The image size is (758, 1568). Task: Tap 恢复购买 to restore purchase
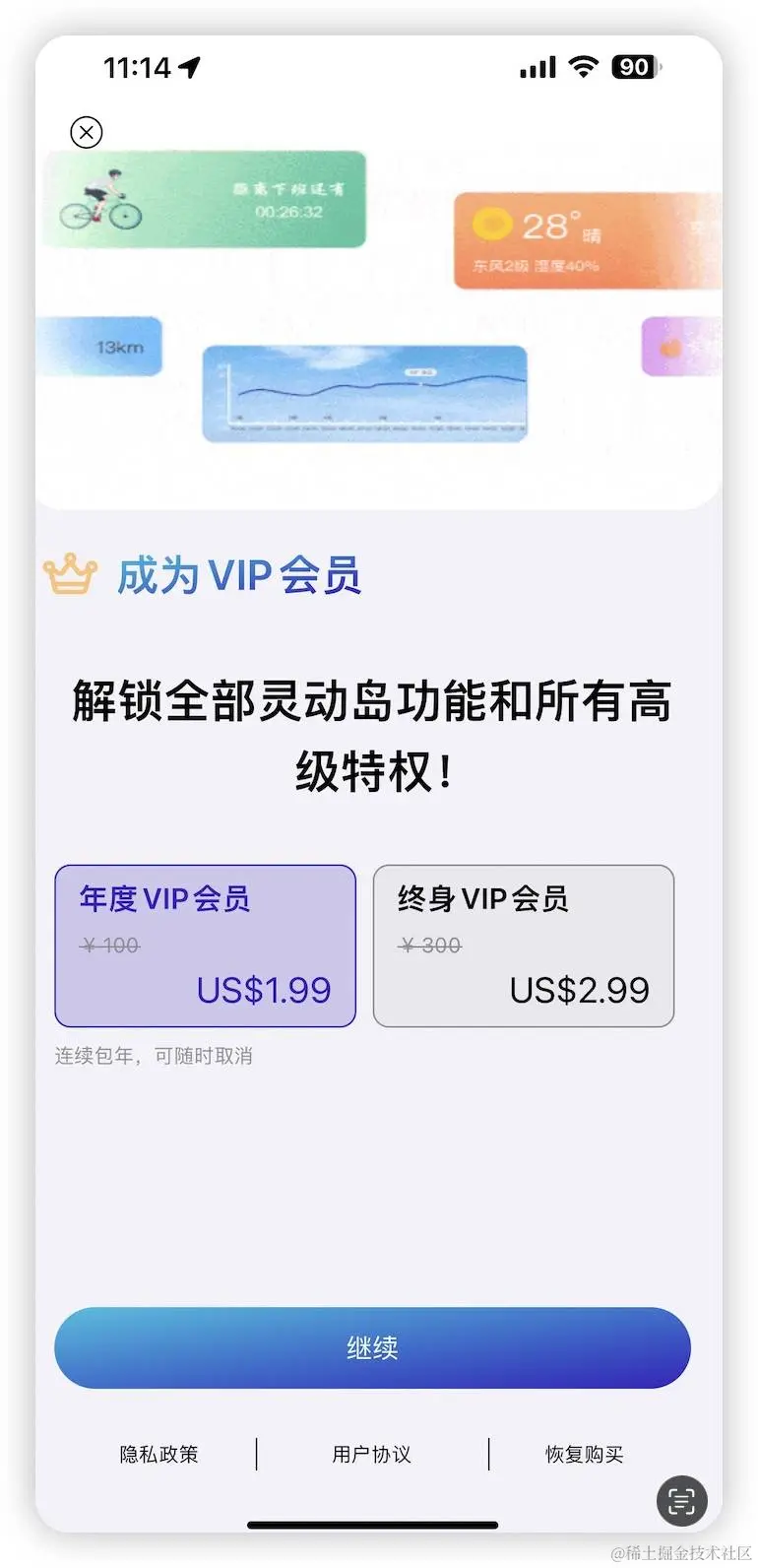click(584, 1454)
